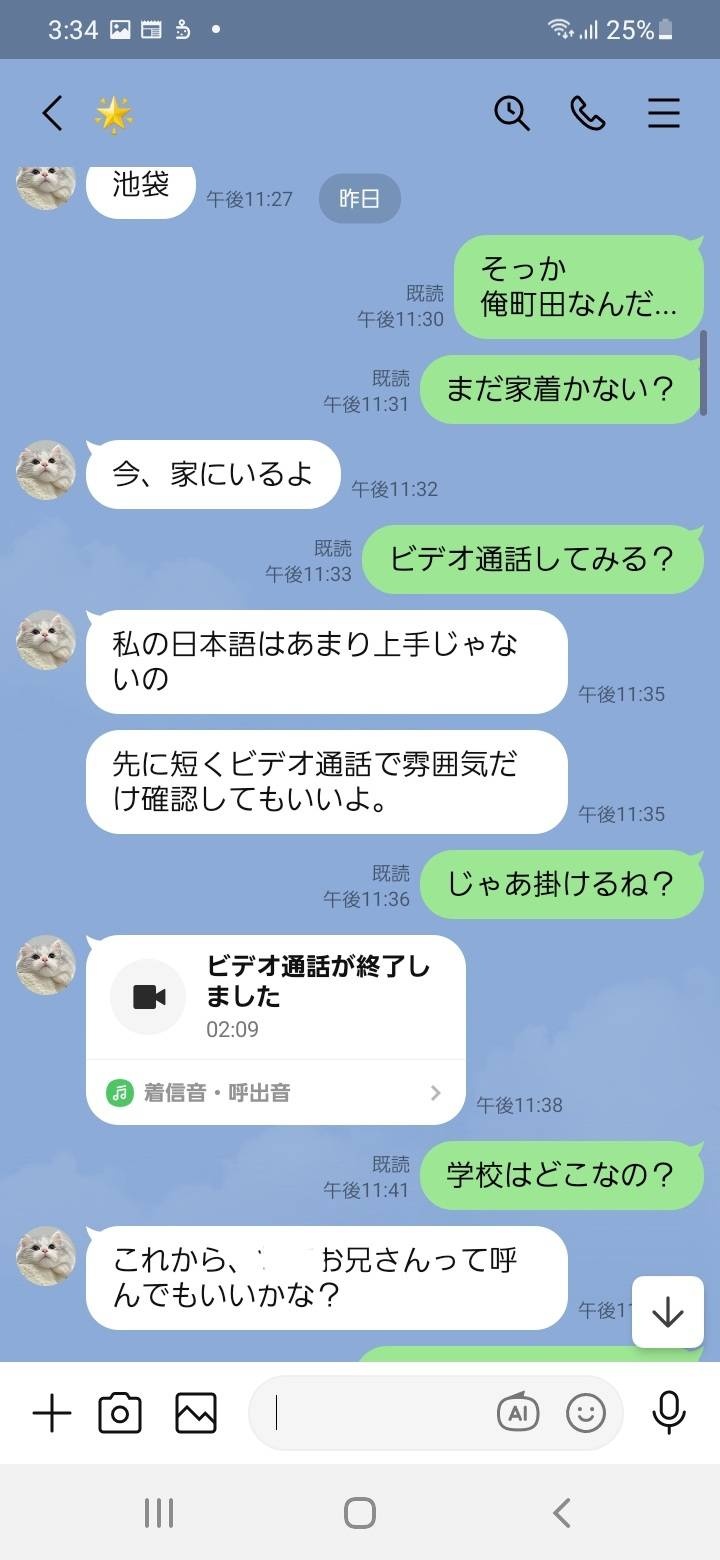Tap the system home button
Image resolution: width=720 pixels, height=1560 pixels.
(x=360, y=1513)
